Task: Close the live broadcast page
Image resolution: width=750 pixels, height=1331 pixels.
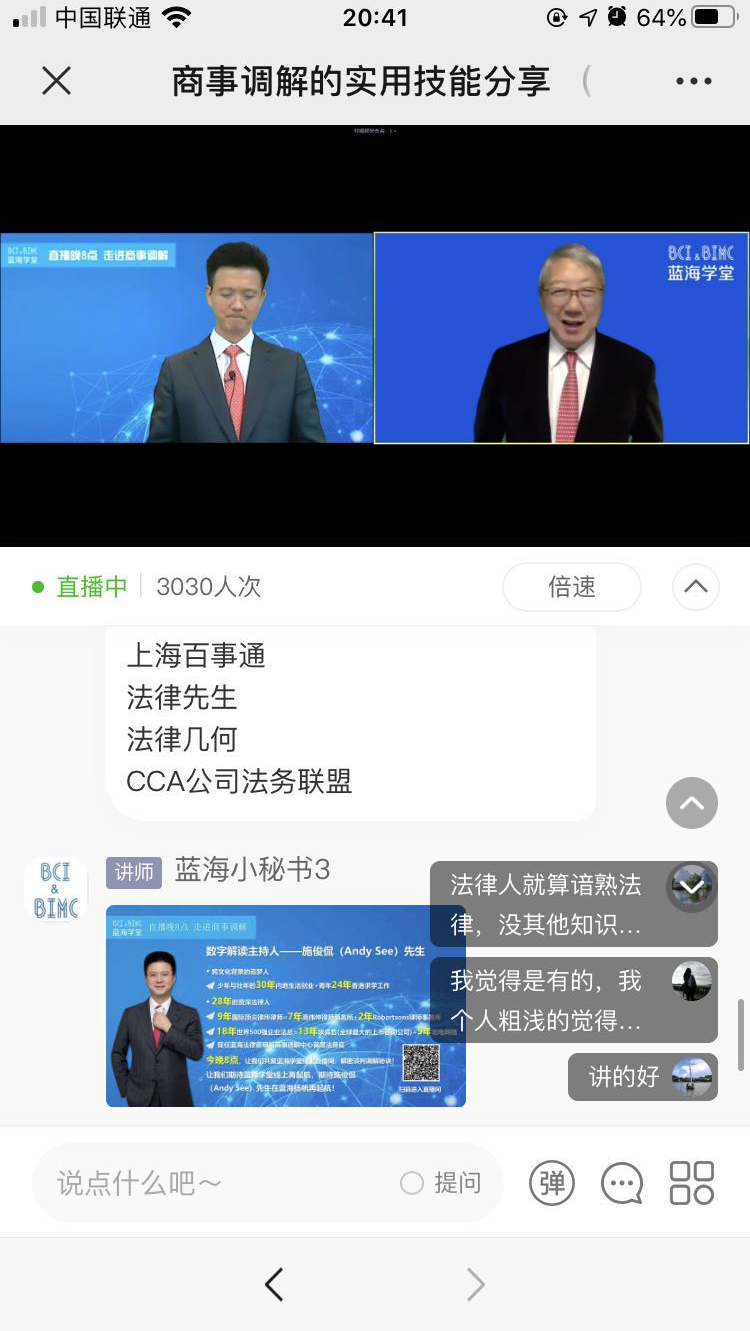Action: 57,81
